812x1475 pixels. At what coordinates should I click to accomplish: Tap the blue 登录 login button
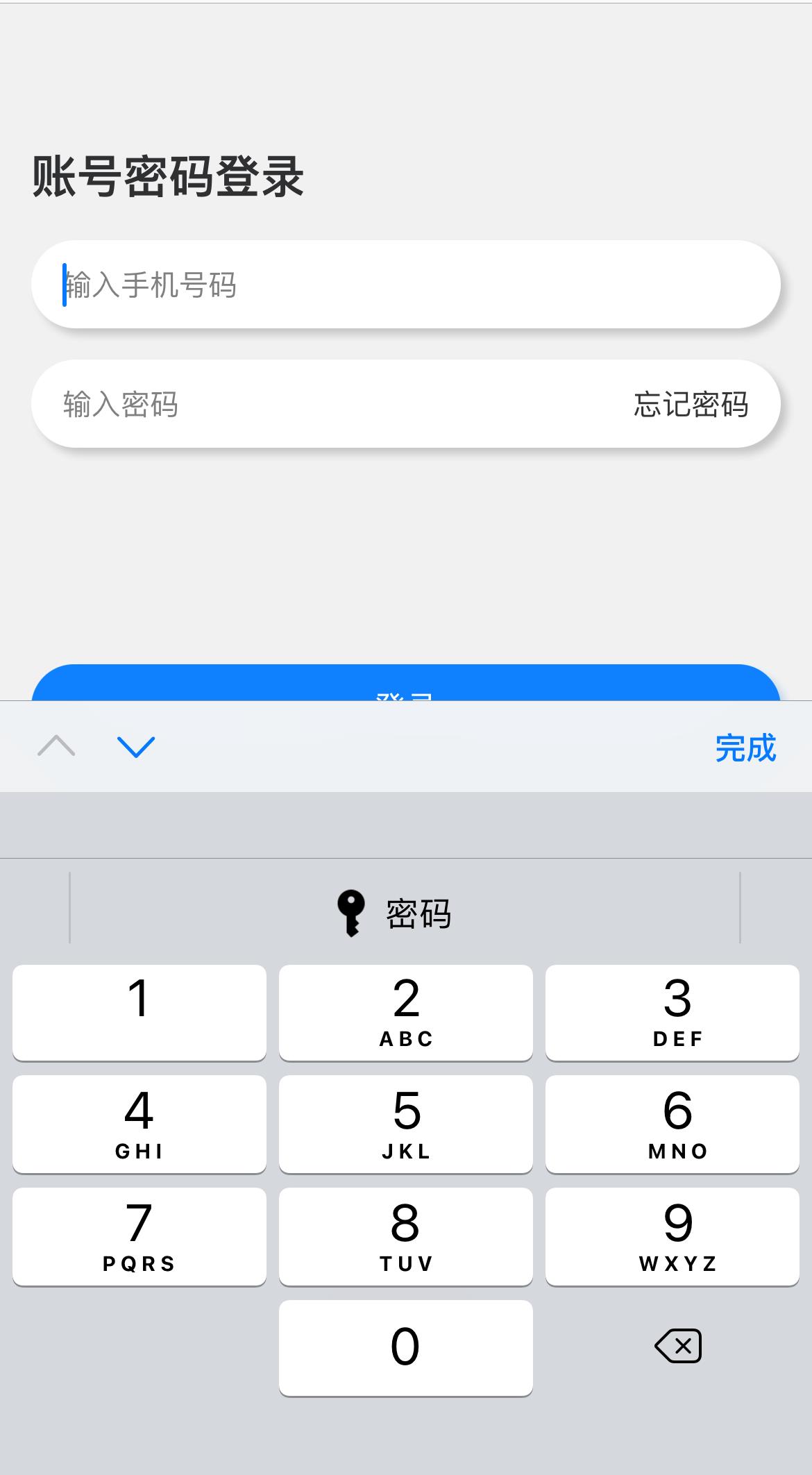(x=405, y=684)
